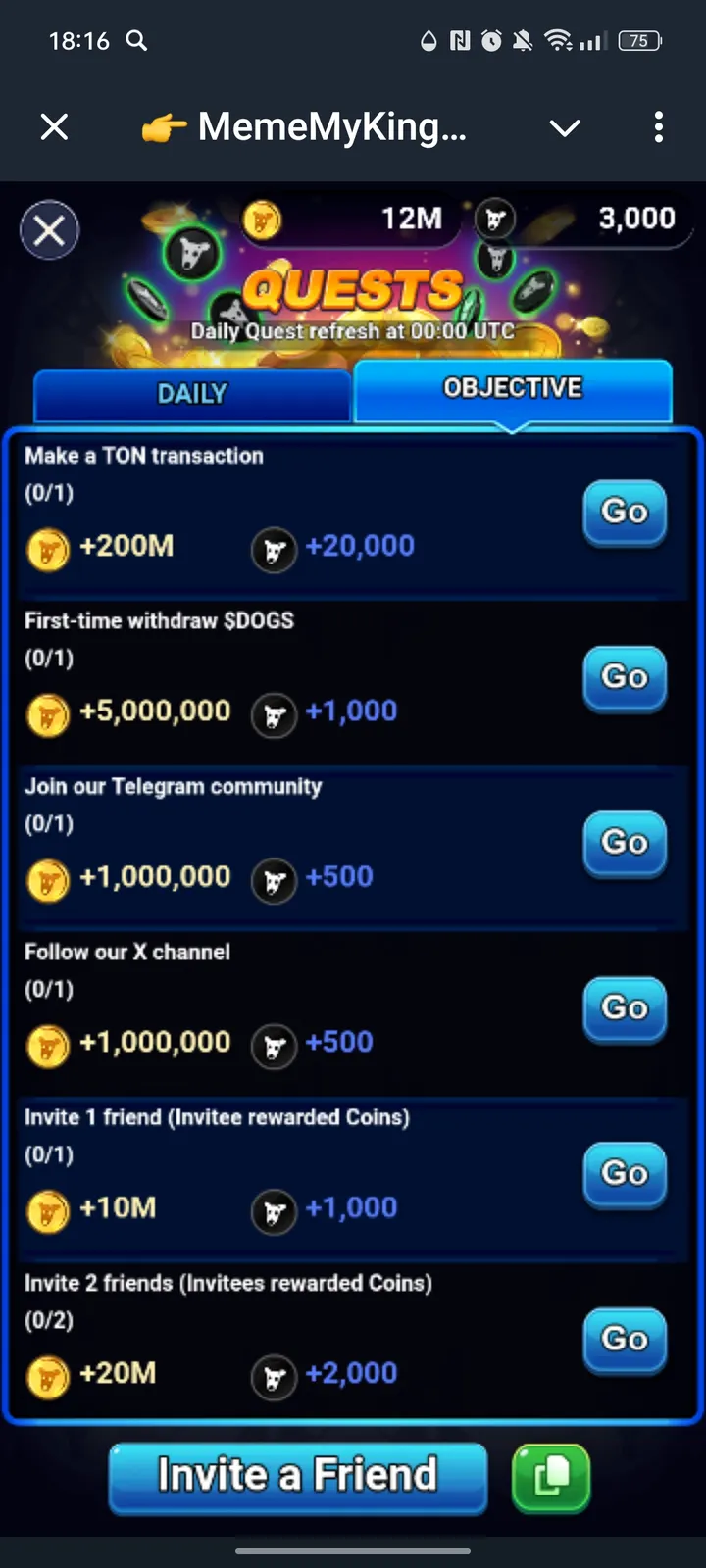The width and height of the screenshot is (706, 1568).
Task: Dismiss the Quests panel
Action: tap(49, 230)
